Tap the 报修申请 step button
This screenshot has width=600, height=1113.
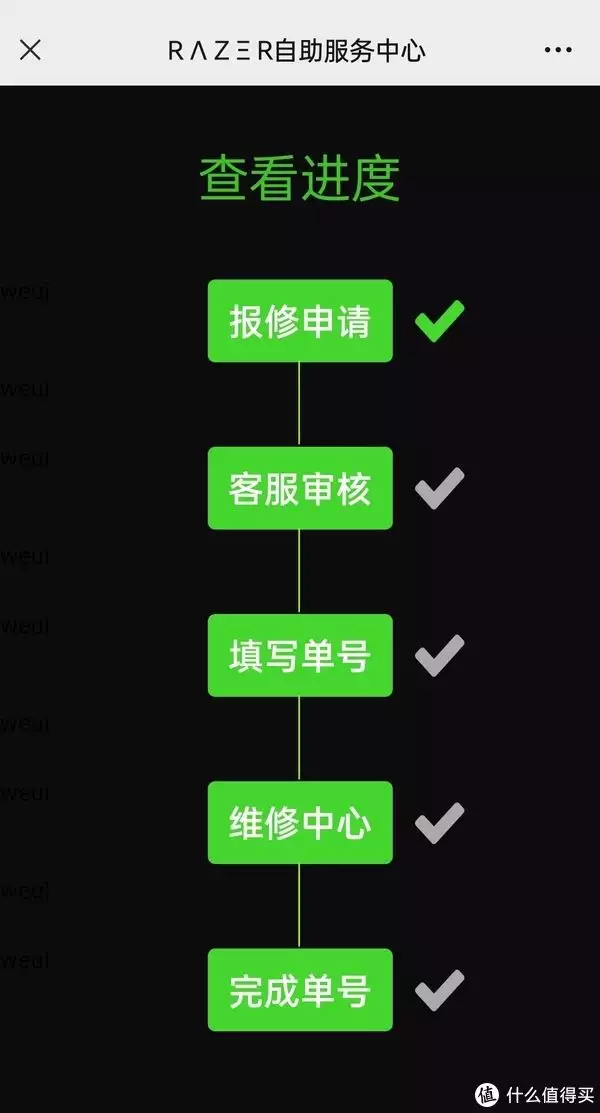click(x=300, y=321)
